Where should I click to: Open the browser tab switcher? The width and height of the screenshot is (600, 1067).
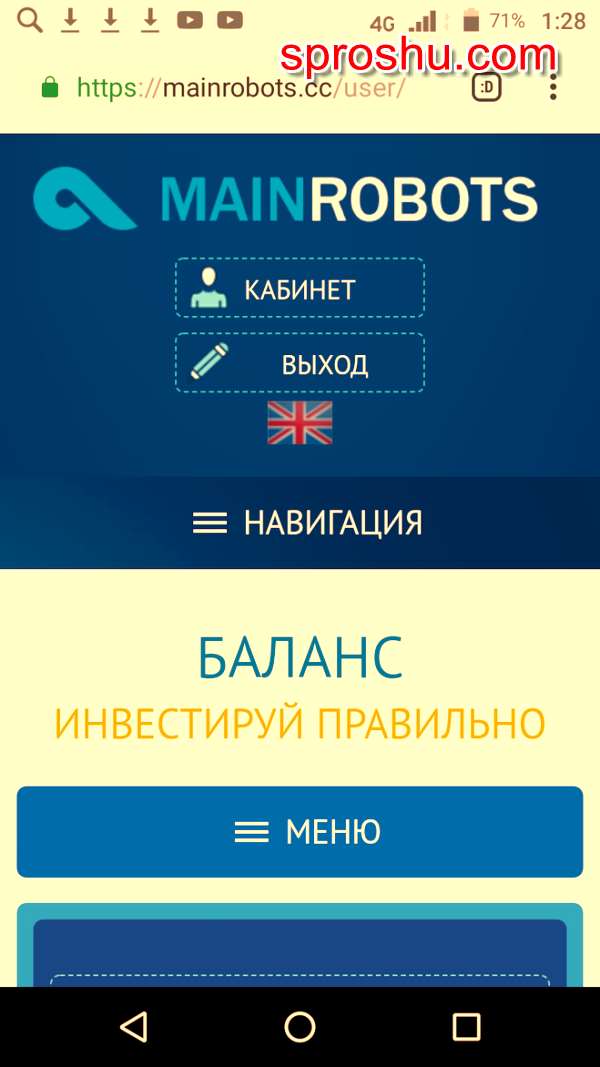(x=487, y=88)
